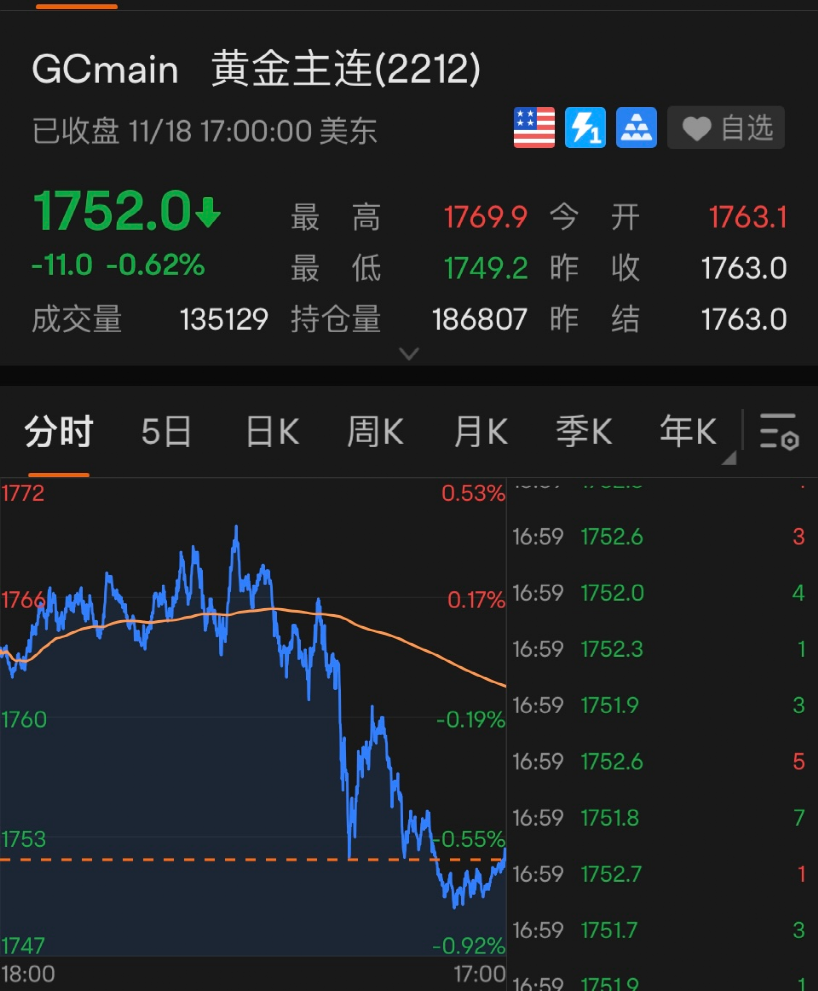This screenshot has height=991, width=818.
Task: Select the 周K chart tab
Action: (x=375, y=432)
